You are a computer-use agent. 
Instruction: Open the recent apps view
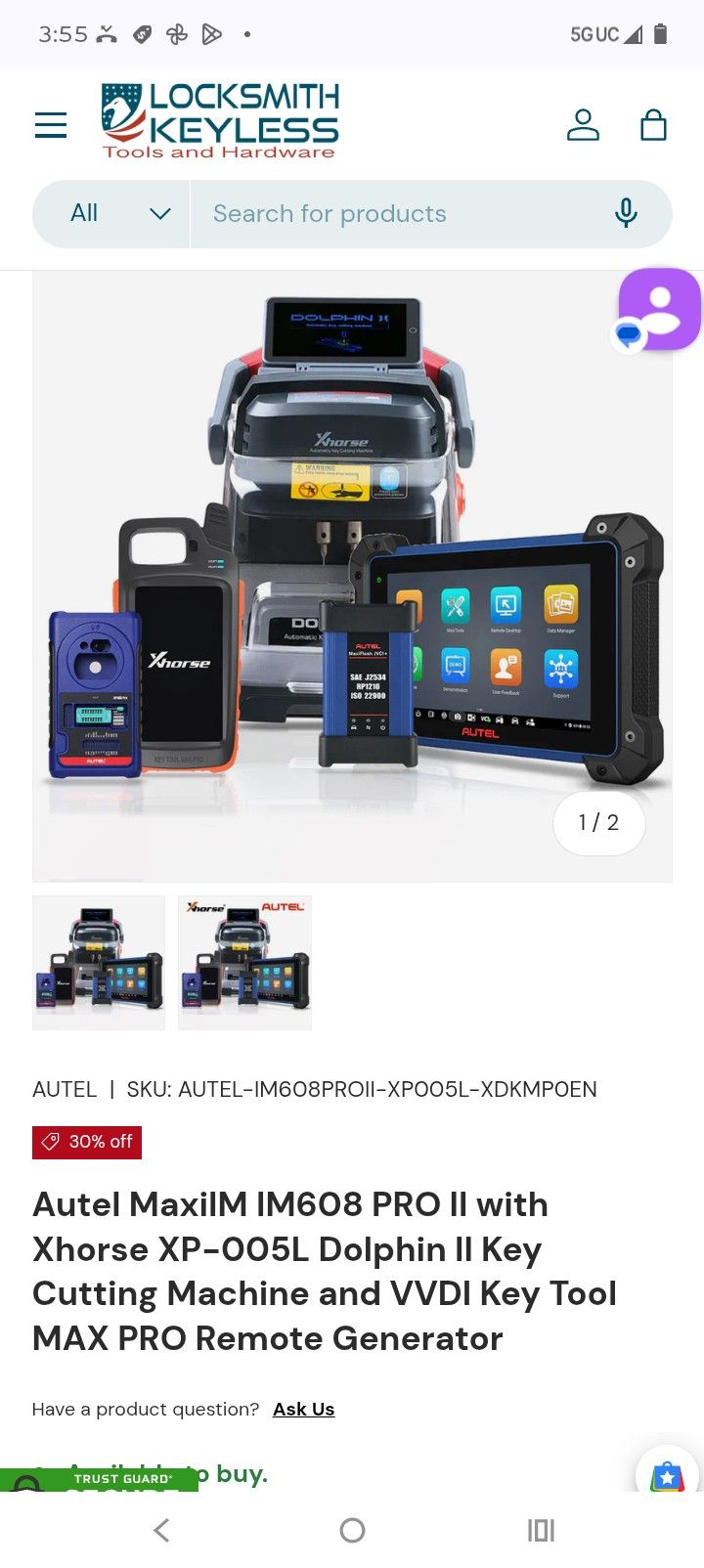tap(541, 1530)
